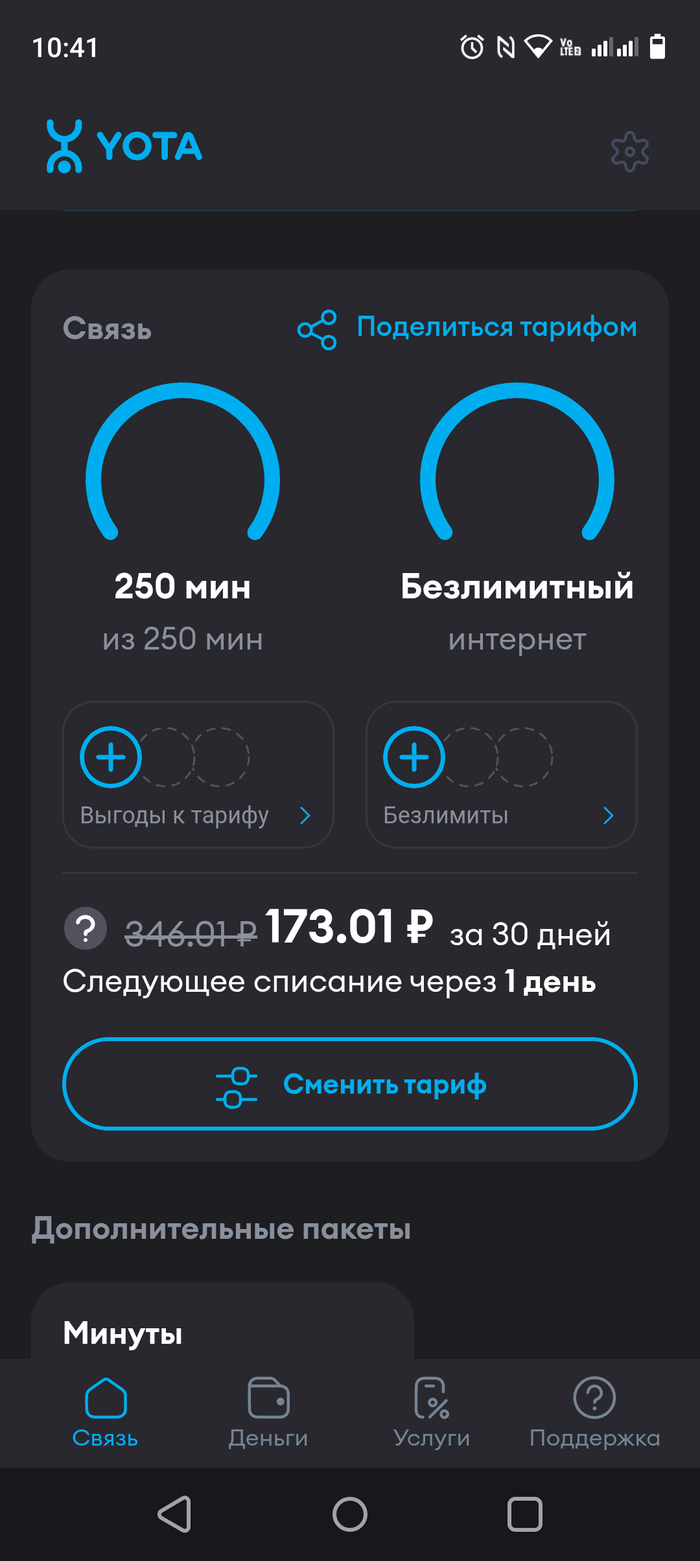Tap the 'Сменить тариф' button
Viewport: 700px width, 1561px height.
coord(350,1085)
